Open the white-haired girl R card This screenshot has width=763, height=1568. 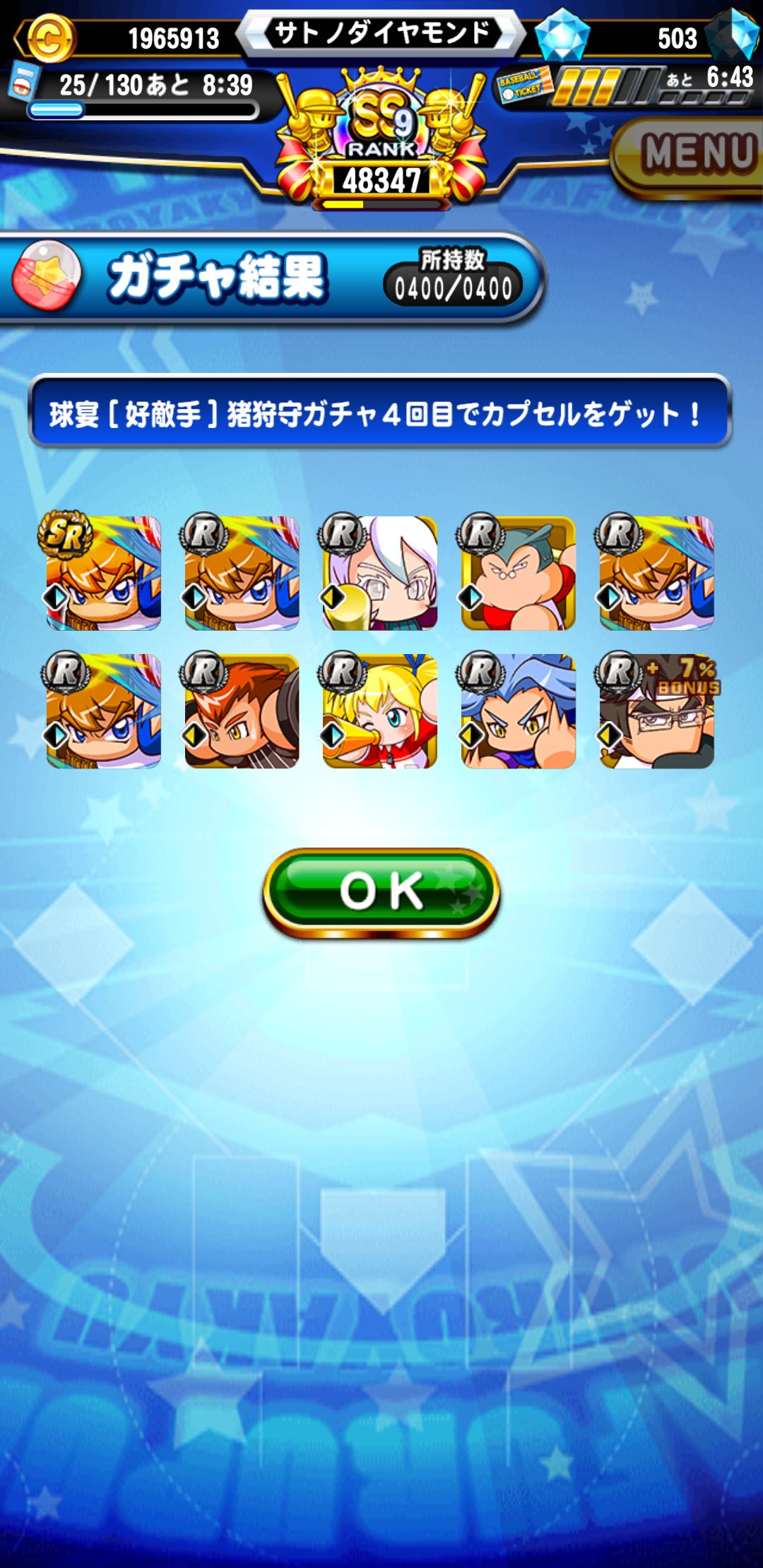click(379, 572)
